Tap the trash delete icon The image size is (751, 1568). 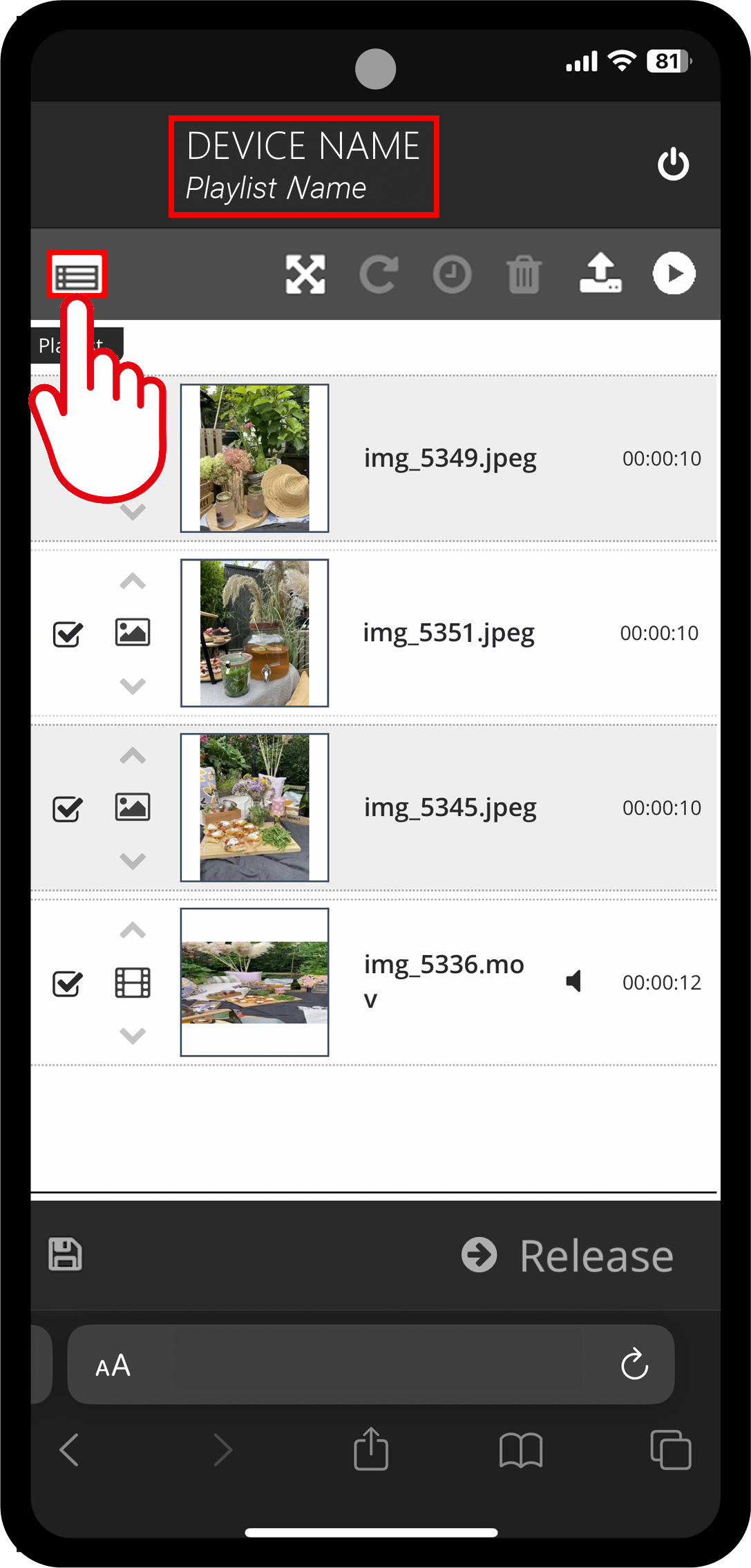(x=524, y=274)
